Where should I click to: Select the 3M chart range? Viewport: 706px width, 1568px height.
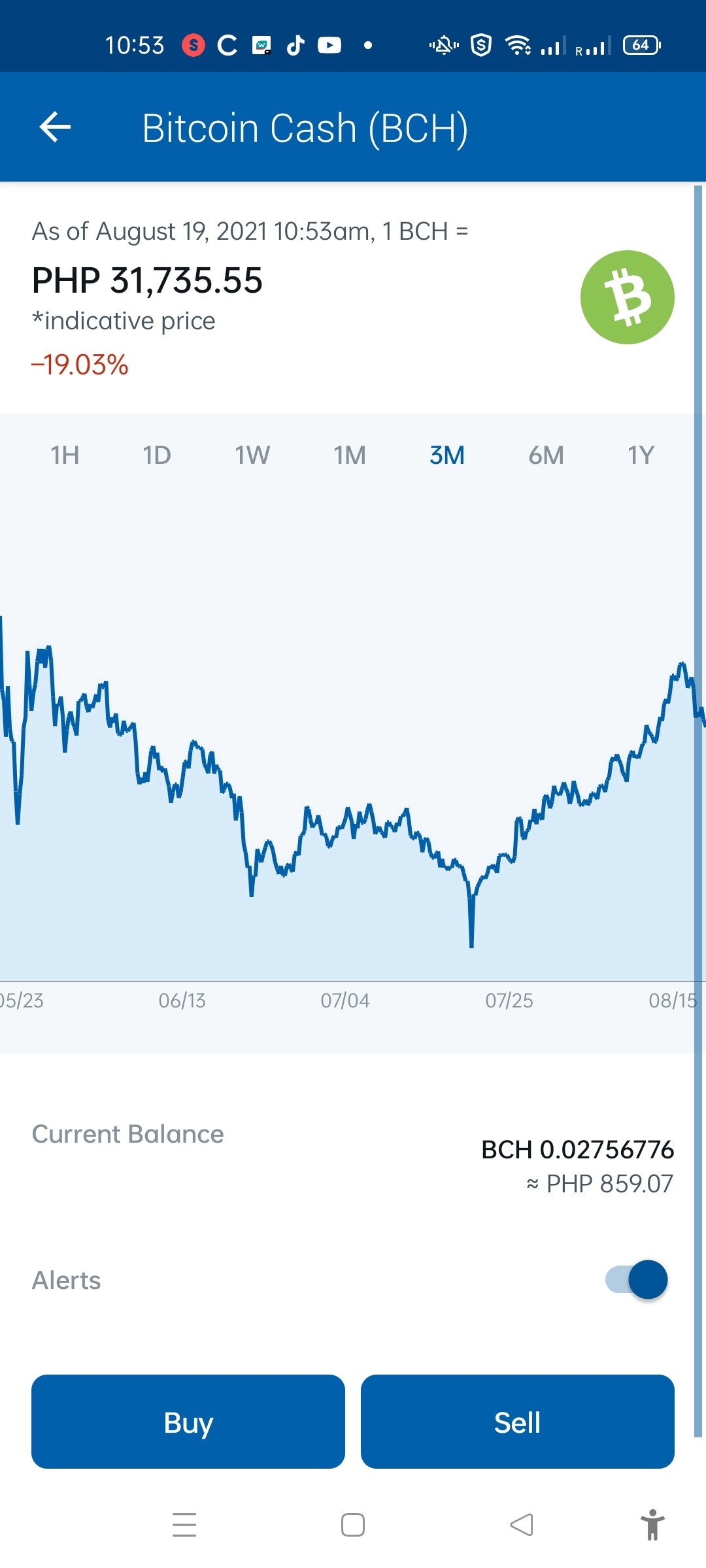point(447,455)
